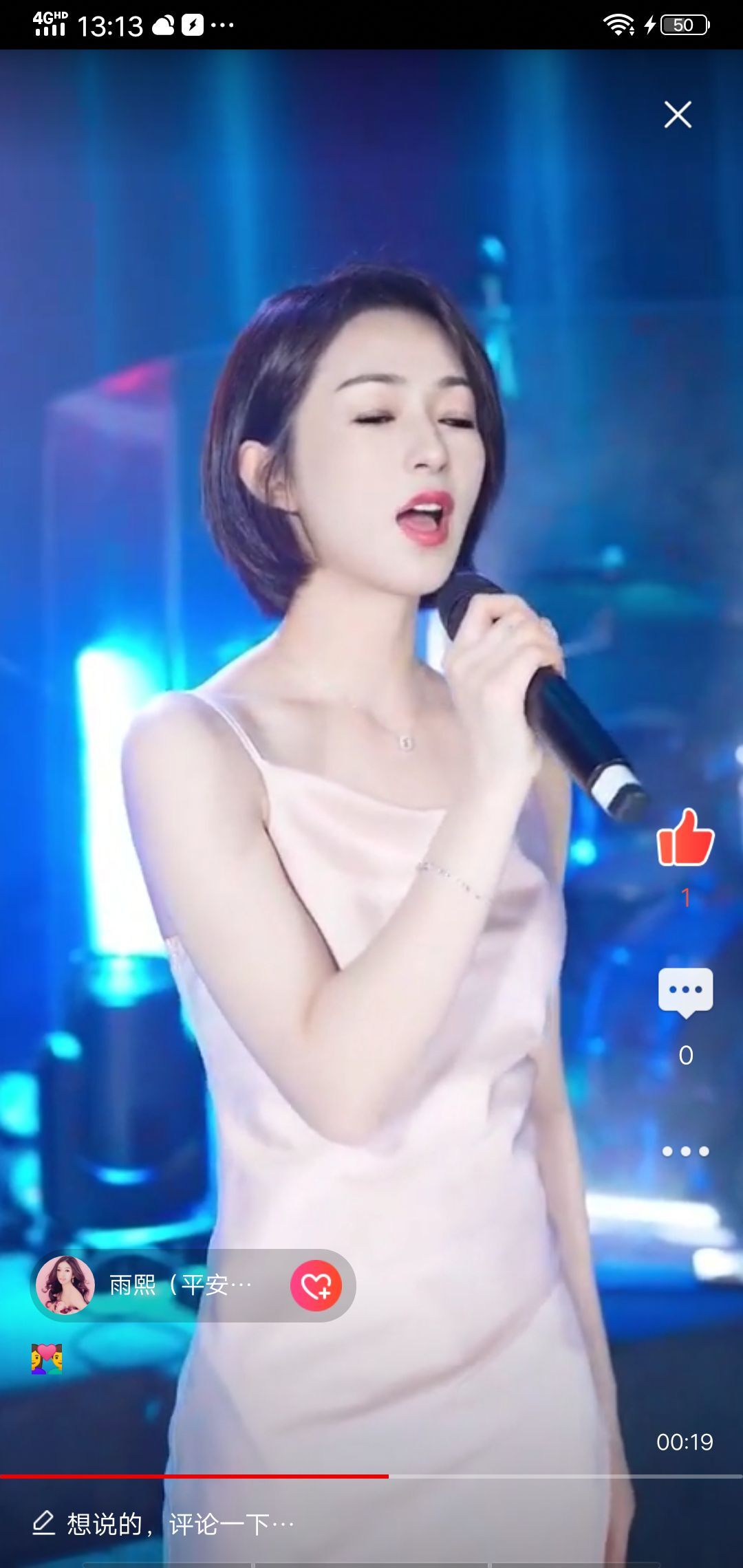The image size is (743, 1568).
Task: Open the three-dot more options menu
Action: (685, 1151)
